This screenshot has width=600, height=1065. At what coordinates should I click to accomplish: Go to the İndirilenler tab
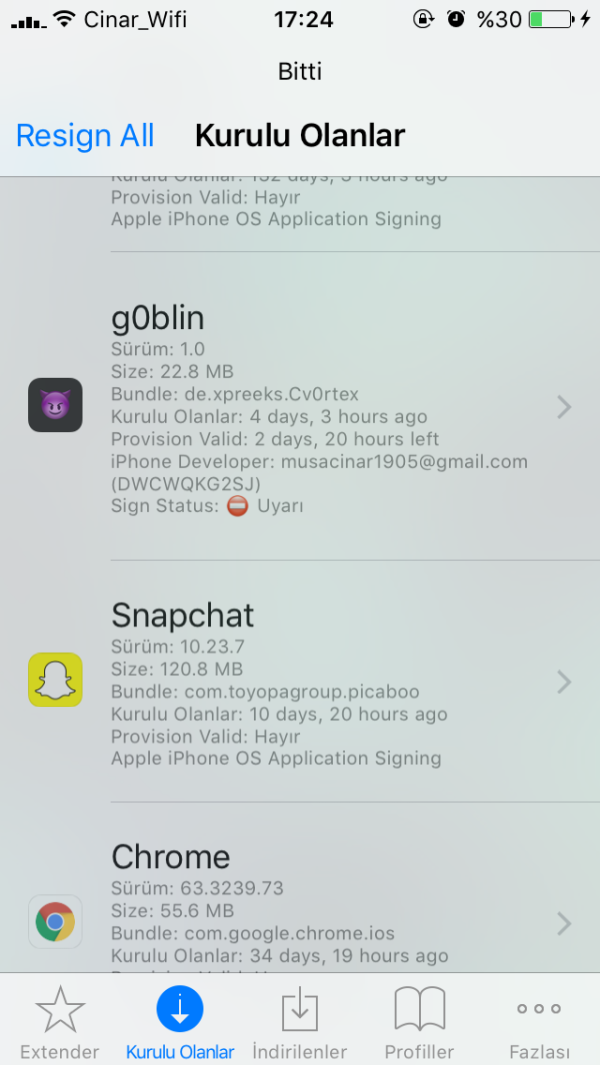tap(300, 1020)
